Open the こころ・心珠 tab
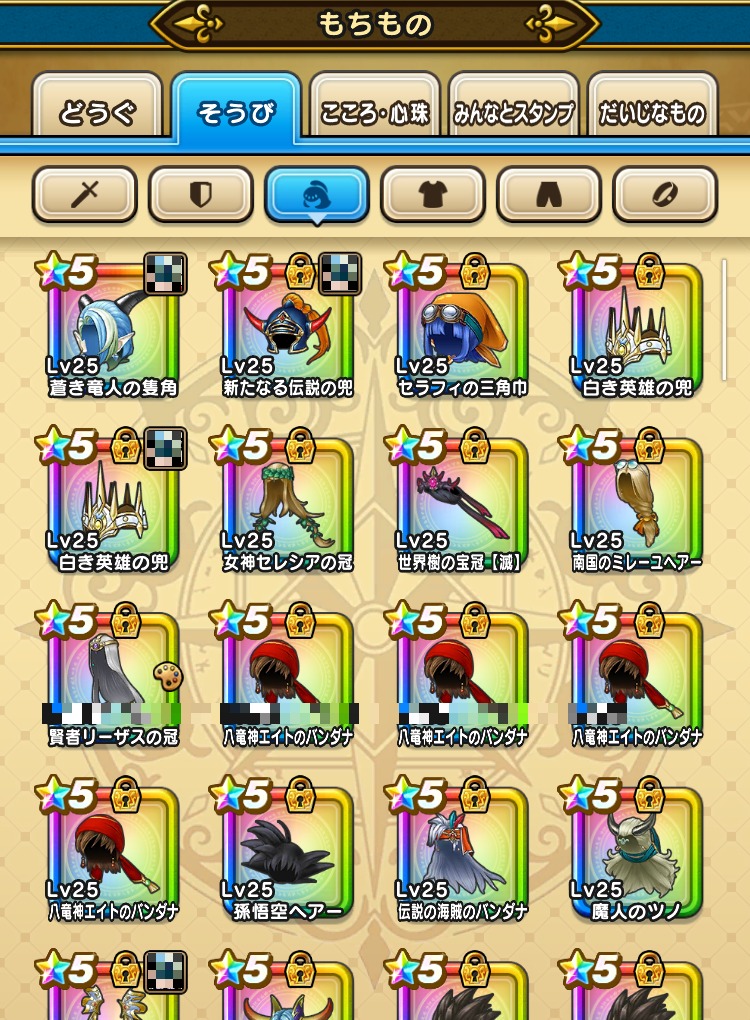Screen dimensions: 750x1020 point(374,112)
